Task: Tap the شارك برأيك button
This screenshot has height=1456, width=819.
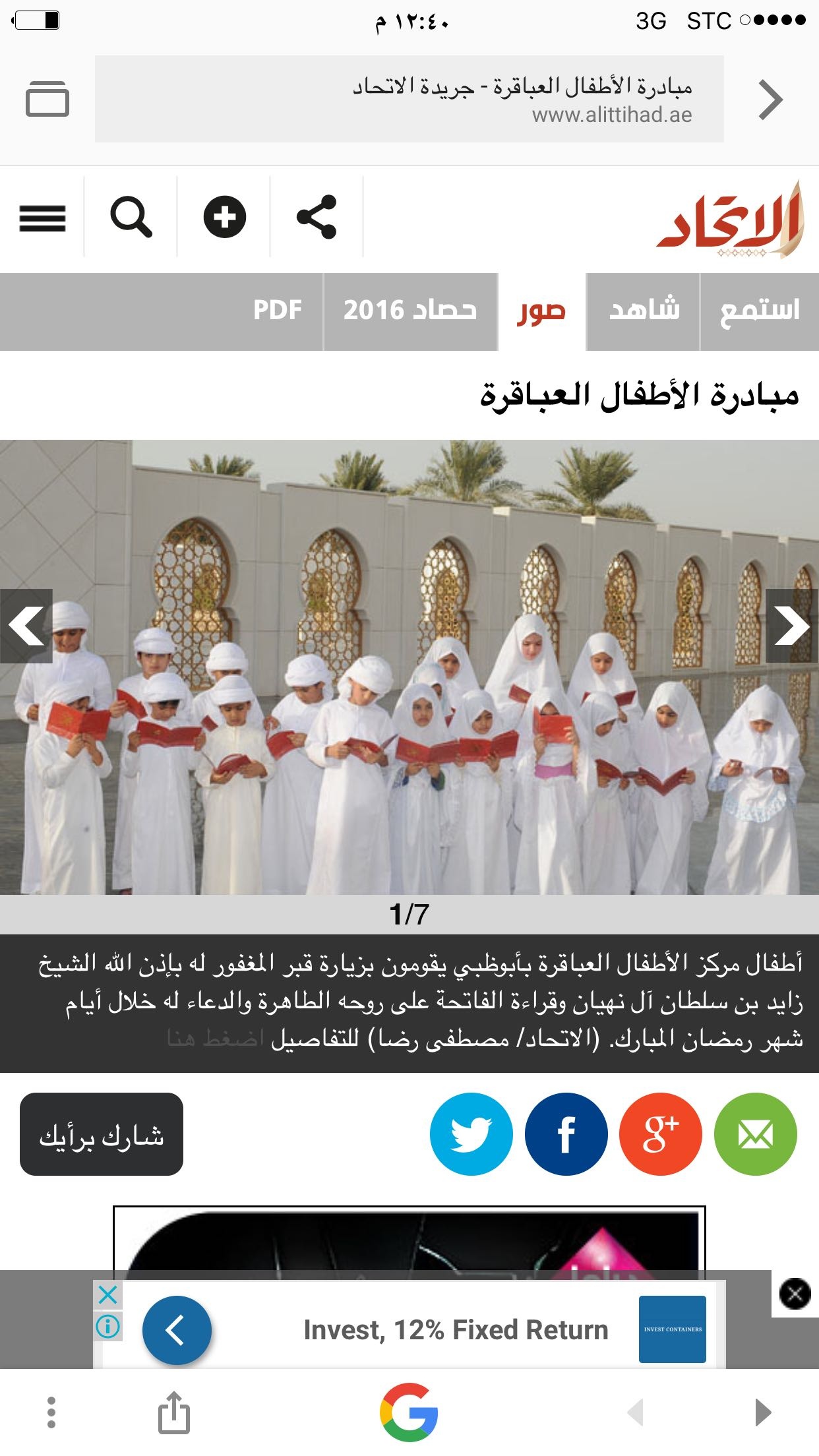Action: pyautogui.click(x=102, y=1134)
